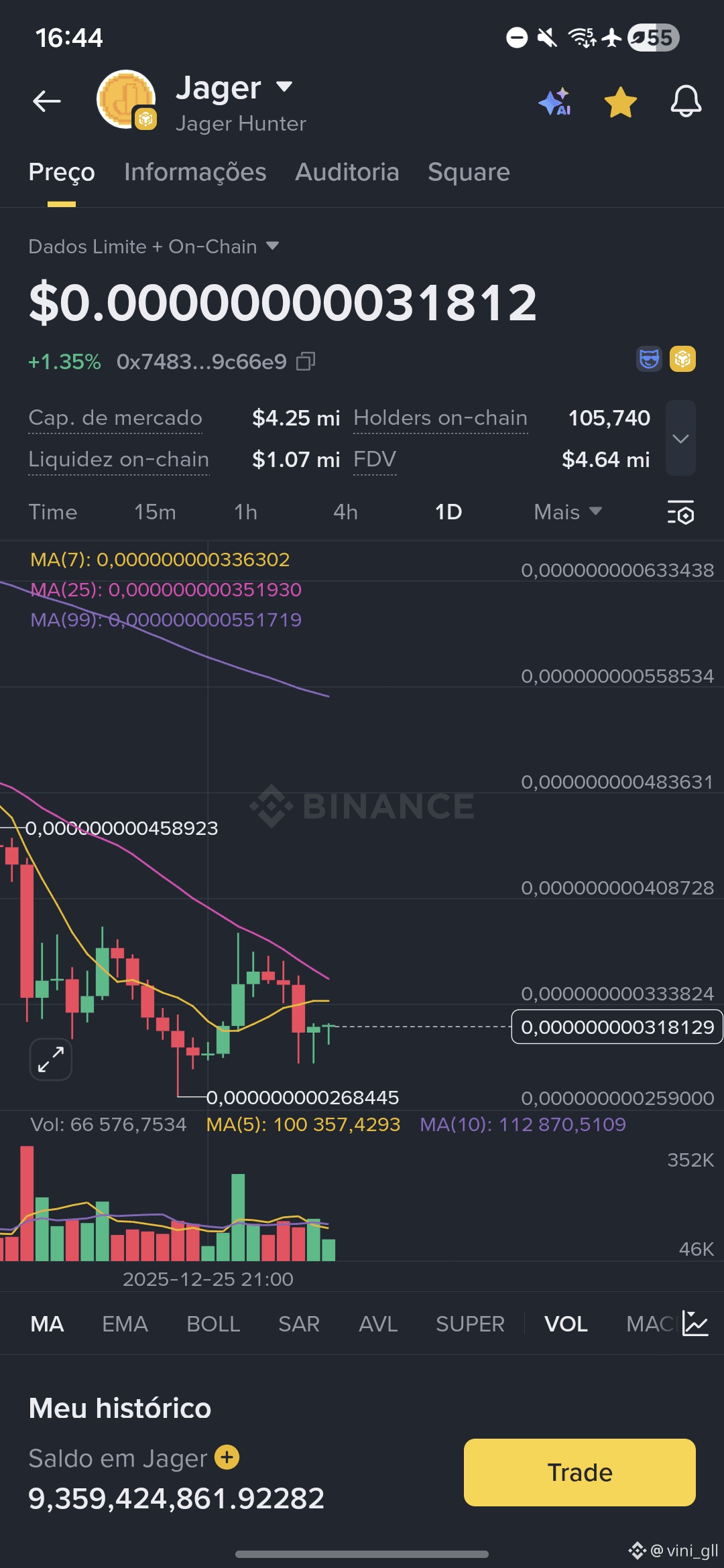Switch to the Informações tab
The image size is (724, 1568).
point(195,172)
